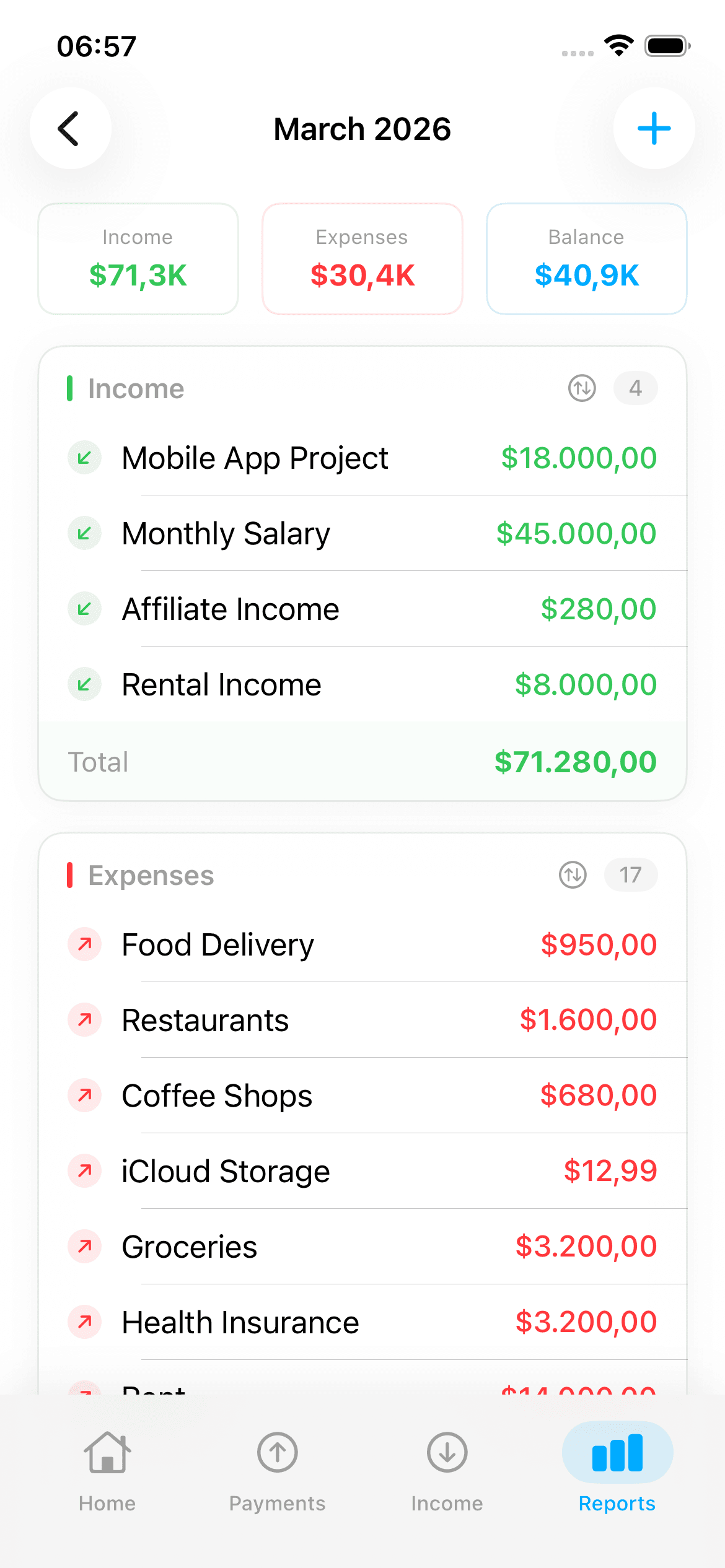
Task: Click the green arrow beside Mobile App Project
Action: tap(84, 458)
